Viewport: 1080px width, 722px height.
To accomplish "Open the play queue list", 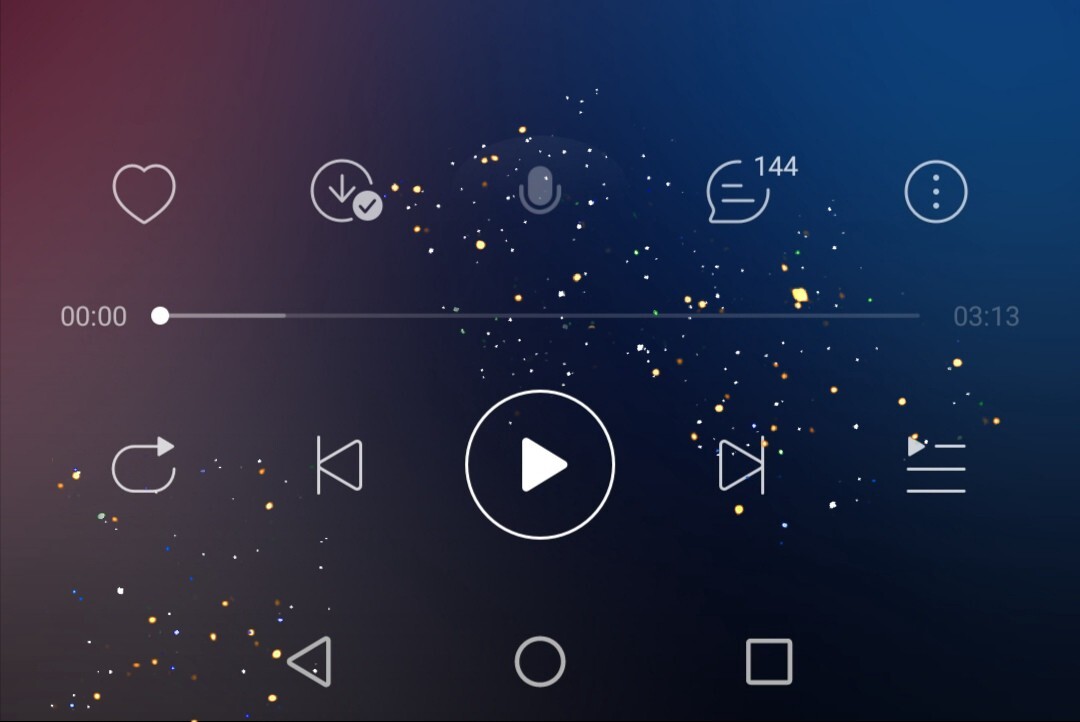I will point(936,466).
